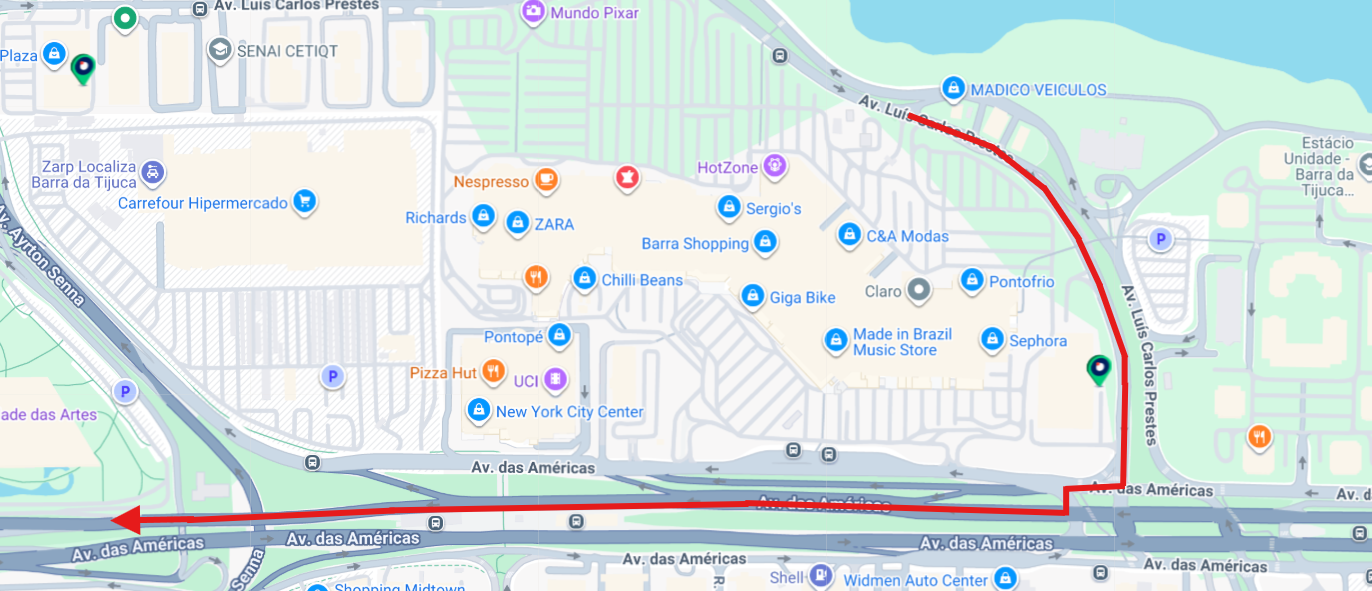The height and width of the screenshot is (591, 1372).
Task: Select the Richards store pin
Action: point(483,217)
